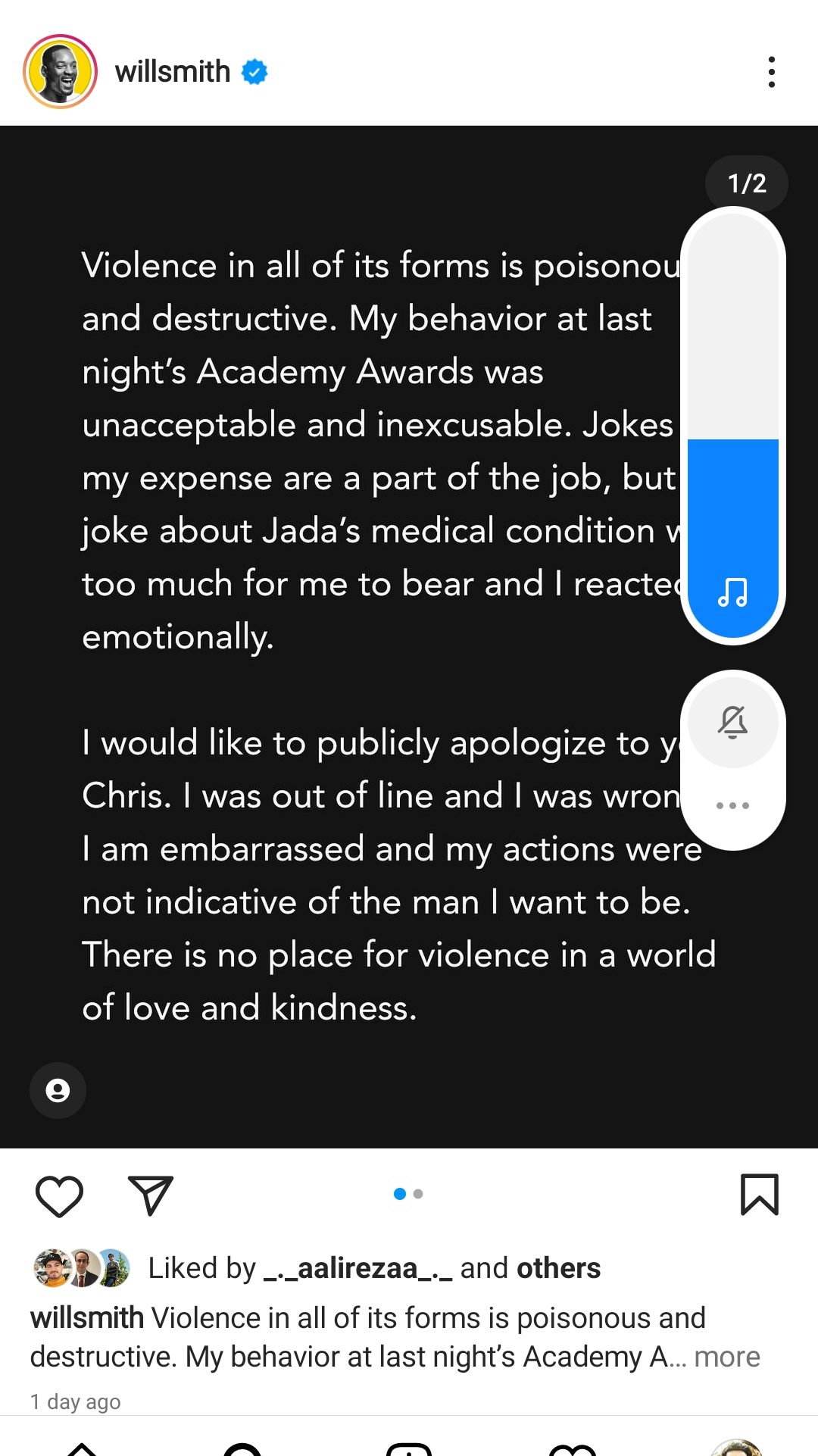The image size is (818, 1456).
Task: Tap the media volume slider
Action: click(x=732, y=426)
